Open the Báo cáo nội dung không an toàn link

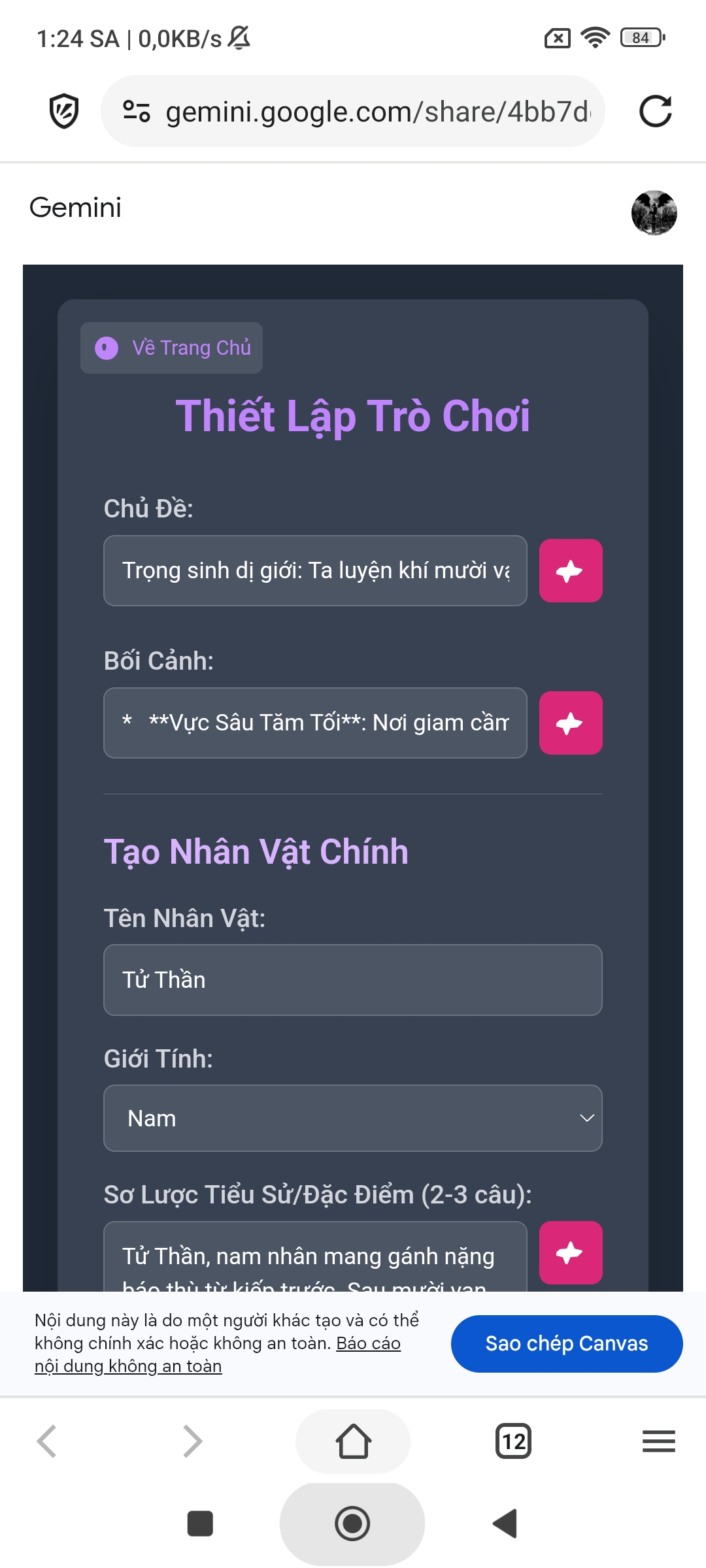(x=368, y=1343)
